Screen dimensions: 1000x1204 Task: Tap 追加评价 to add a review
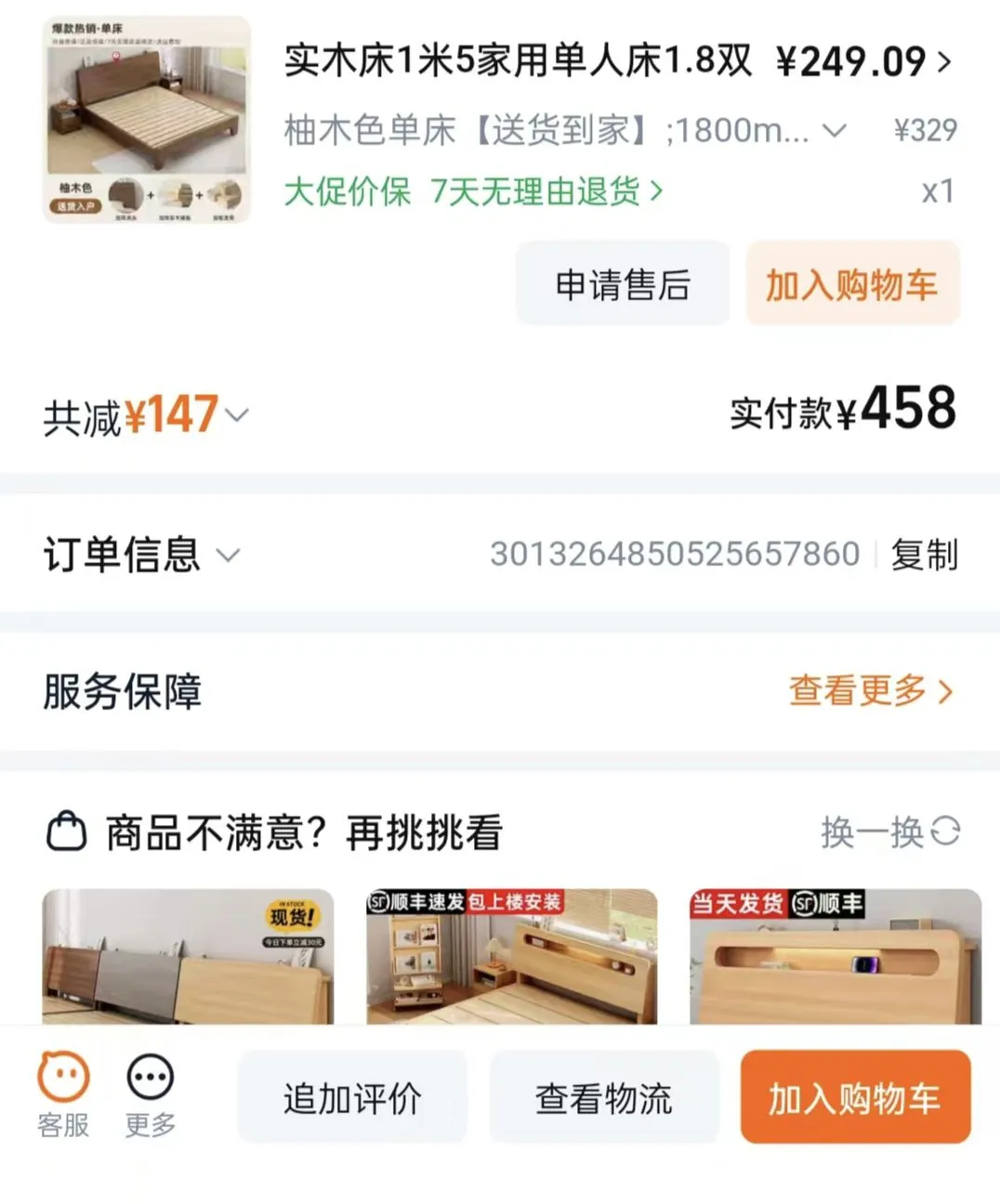point(352,1098)
